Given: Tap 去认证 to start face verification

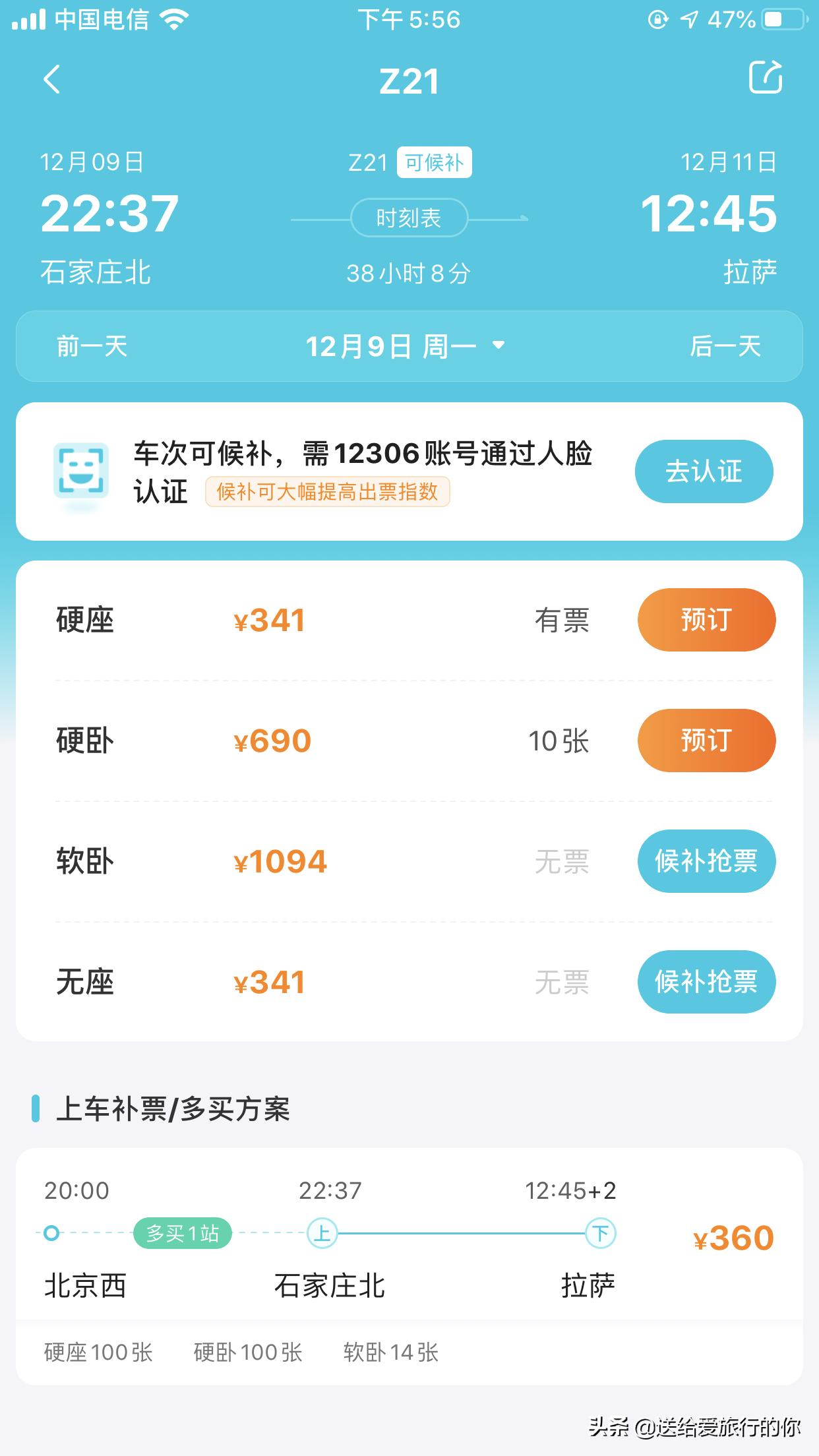Looking at the screenshot, I should point(703,471).
